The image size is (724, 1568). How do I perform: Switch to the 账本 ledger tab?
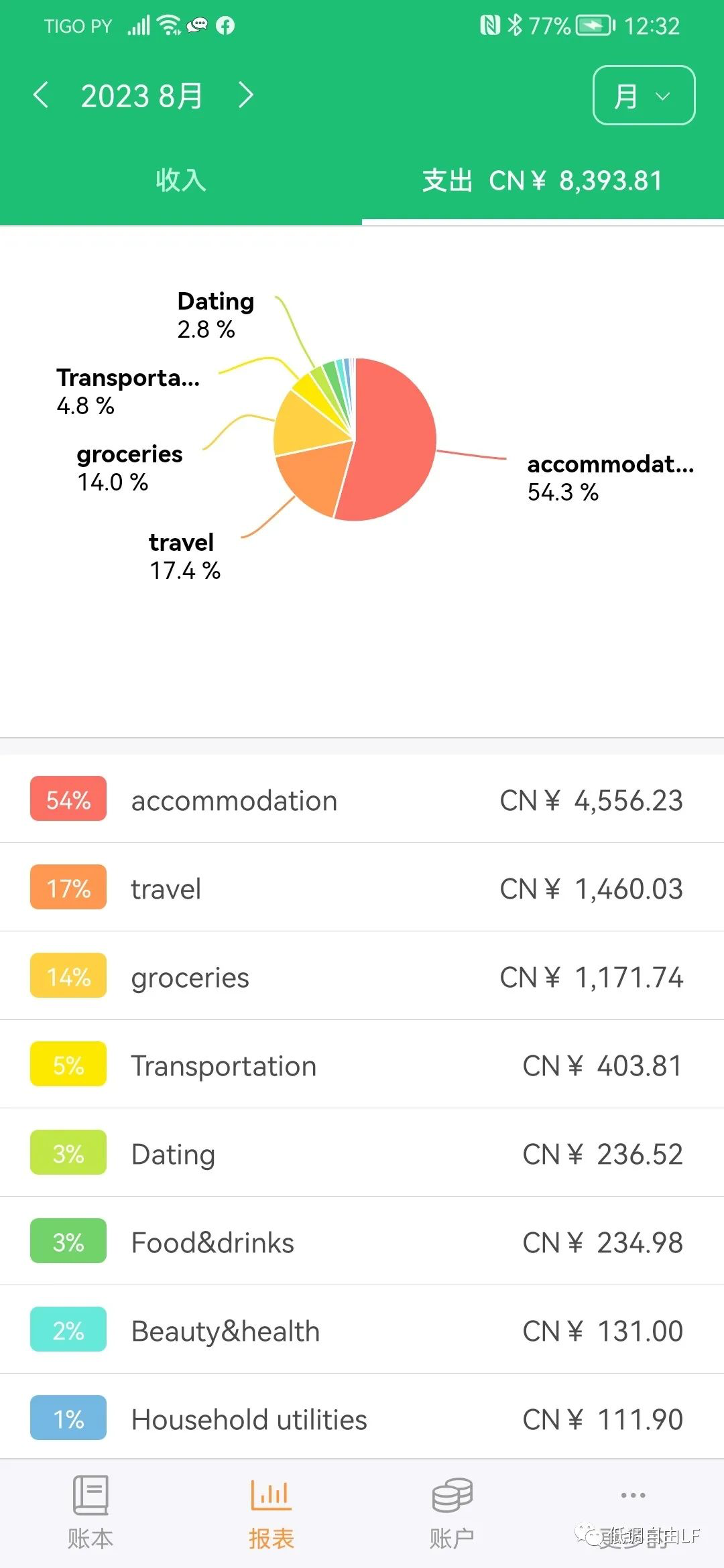90,1513
